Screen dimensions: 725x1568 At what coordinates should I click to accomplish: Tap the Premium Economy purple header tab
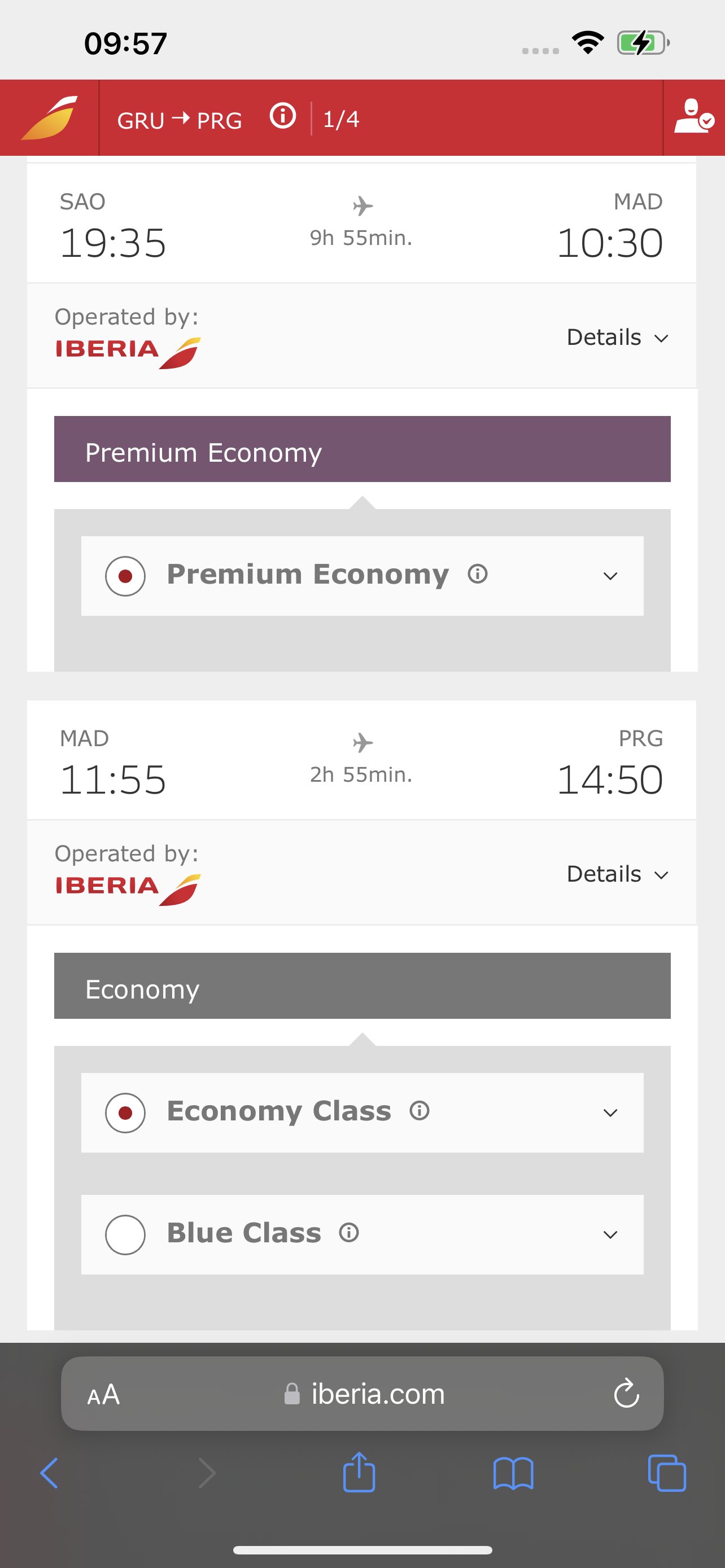(x=362, y=449)
